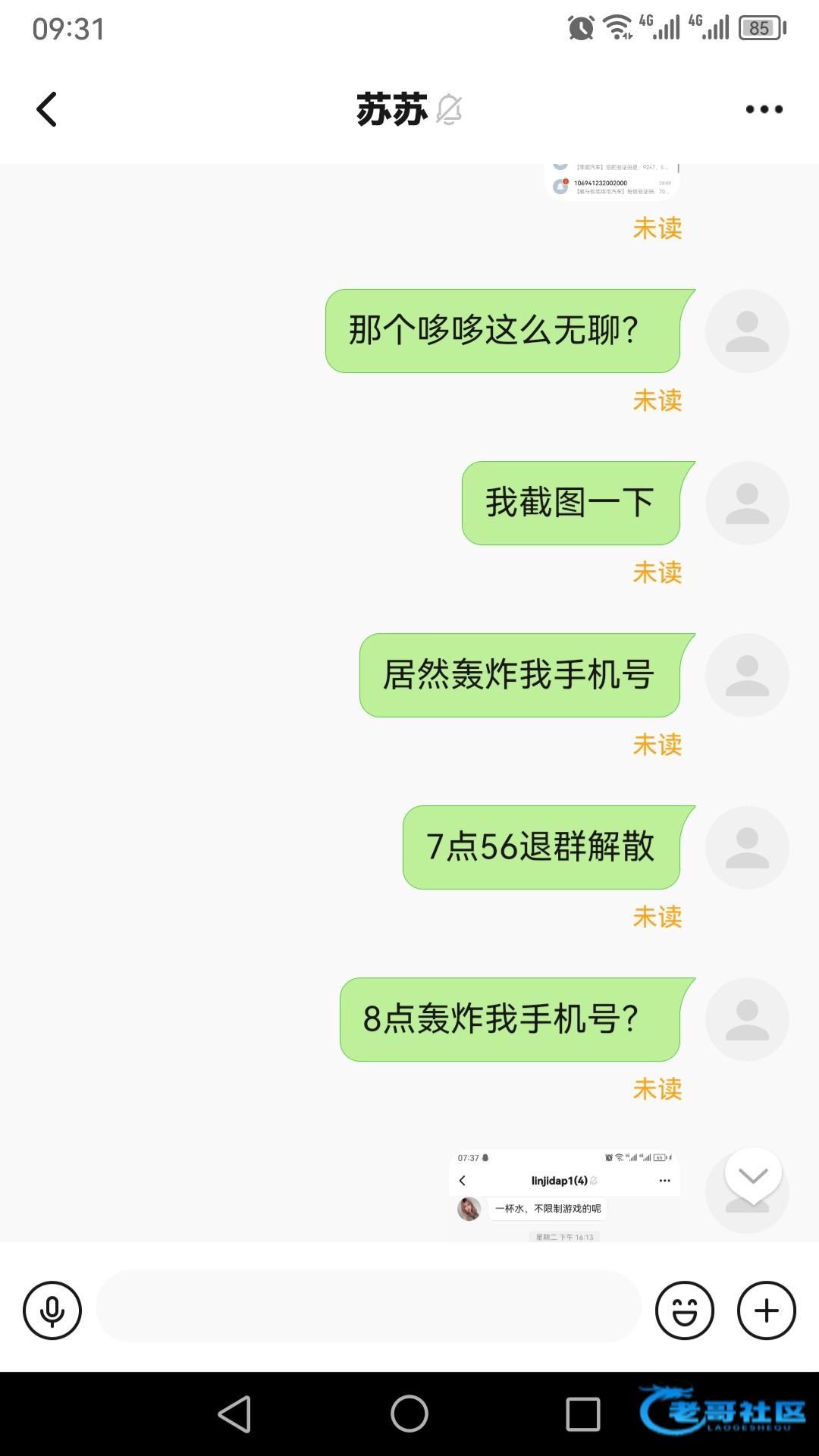
Task: Jump to latest messages with down arrow
Action: coord(753,1175)
